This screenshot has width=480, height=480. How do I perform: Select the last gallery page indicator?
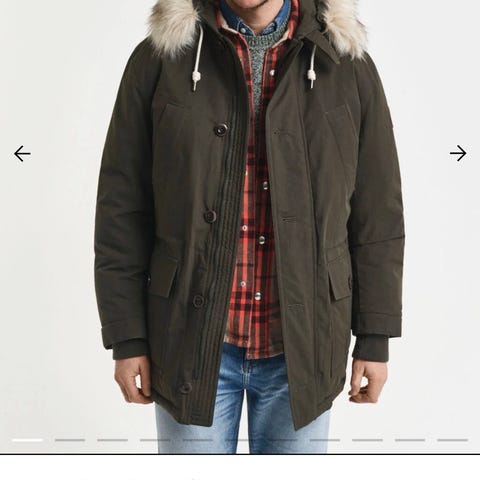tap(453, 440)
